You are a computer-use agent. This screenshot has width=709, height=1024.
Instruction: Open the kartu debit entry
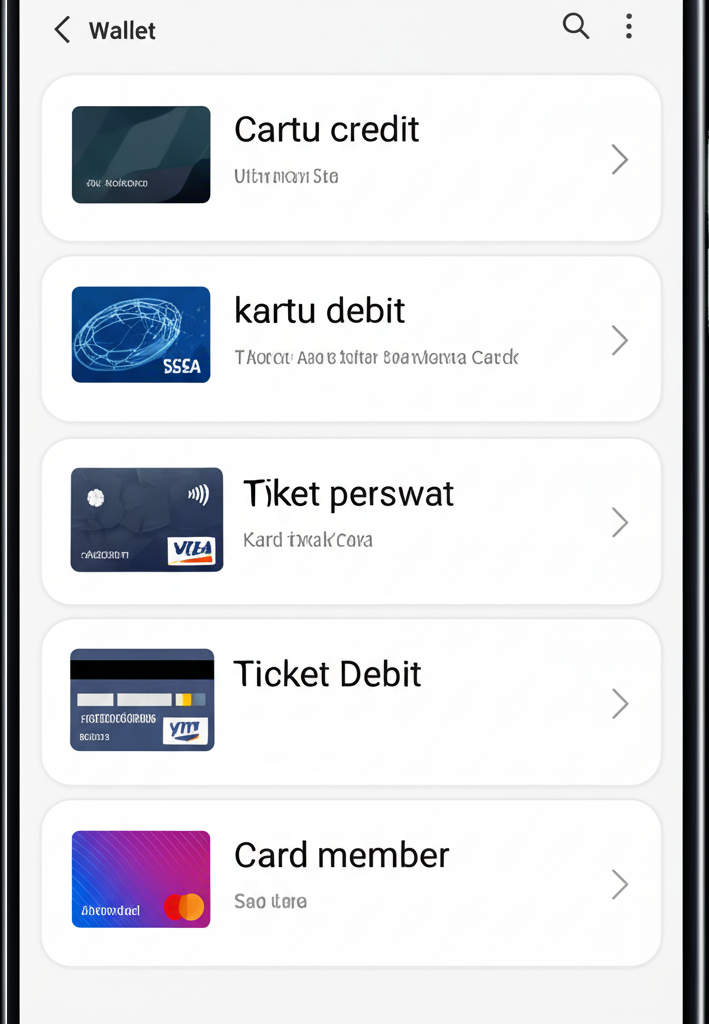click(350, 339)
